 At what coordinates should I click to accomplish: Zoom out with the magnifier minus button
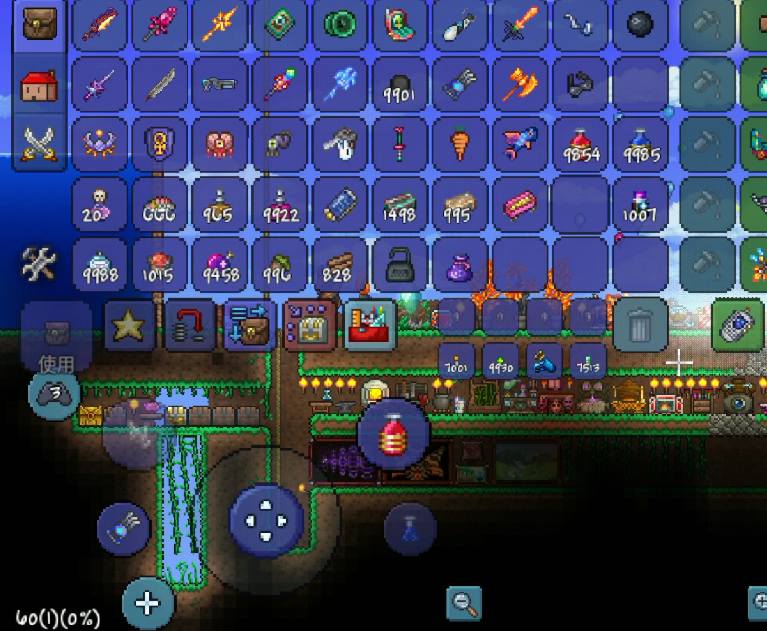tap(464, 602)
